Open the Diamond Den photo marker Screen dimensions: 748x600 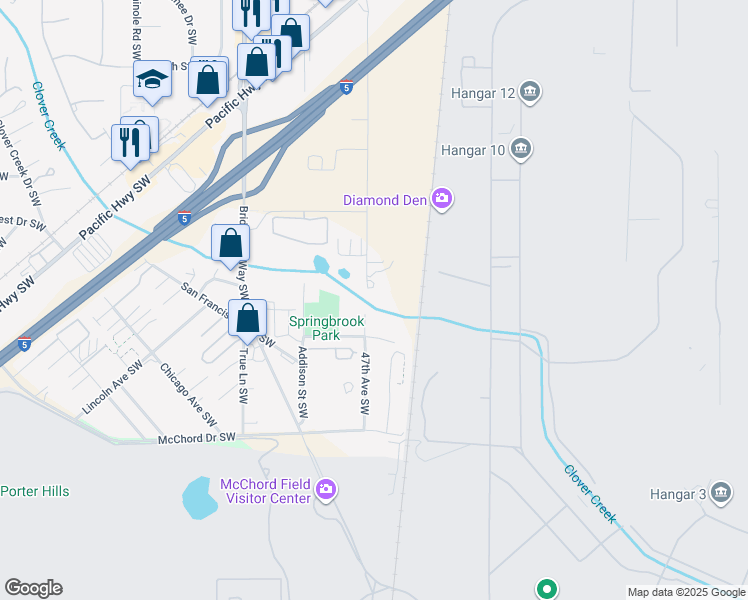pos(441,200)
